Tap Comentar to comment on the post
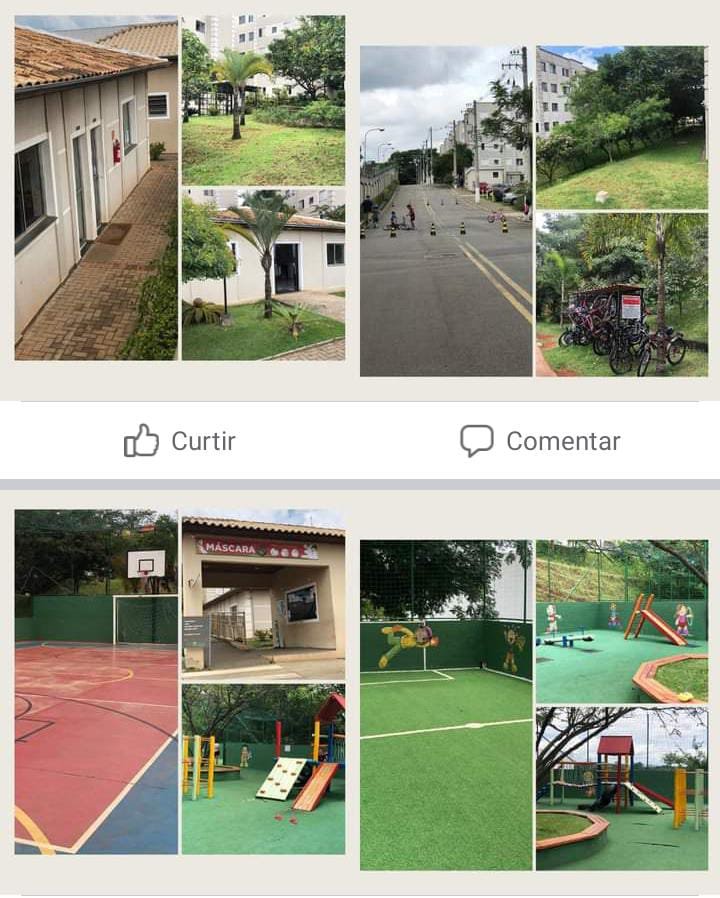720x898 pixels. click(540, 441)
